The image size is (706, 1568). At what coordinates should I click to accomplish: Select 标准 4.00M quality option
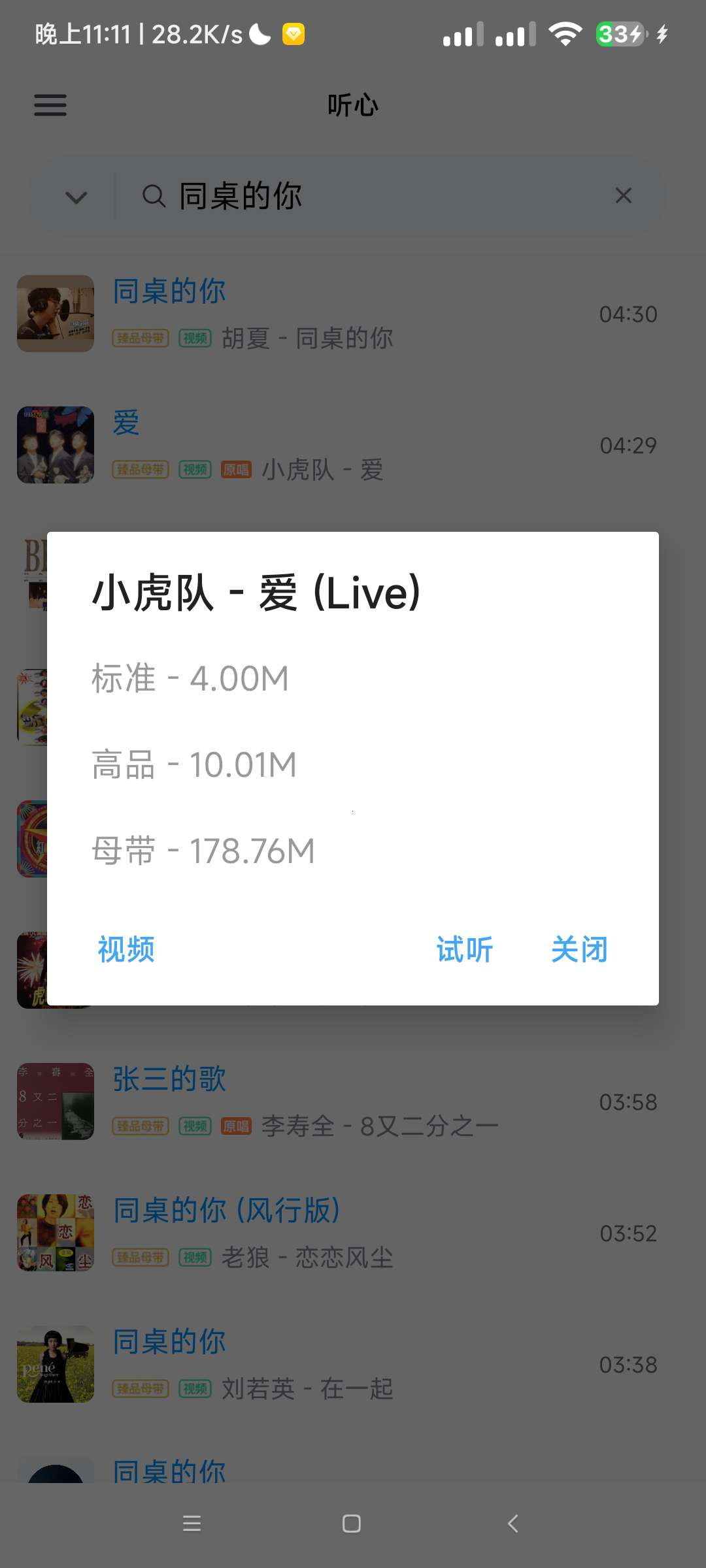click(x=190, y=678)
